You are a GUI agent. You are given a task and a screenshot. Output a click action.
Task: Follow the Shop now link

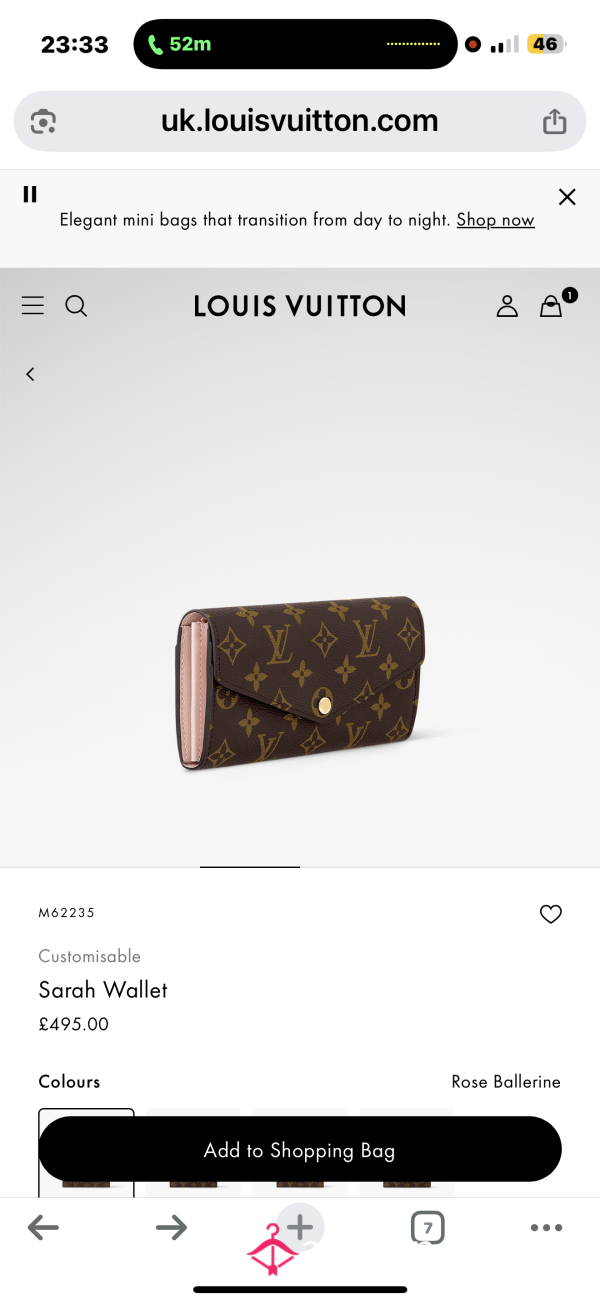[x=495, y=220]
